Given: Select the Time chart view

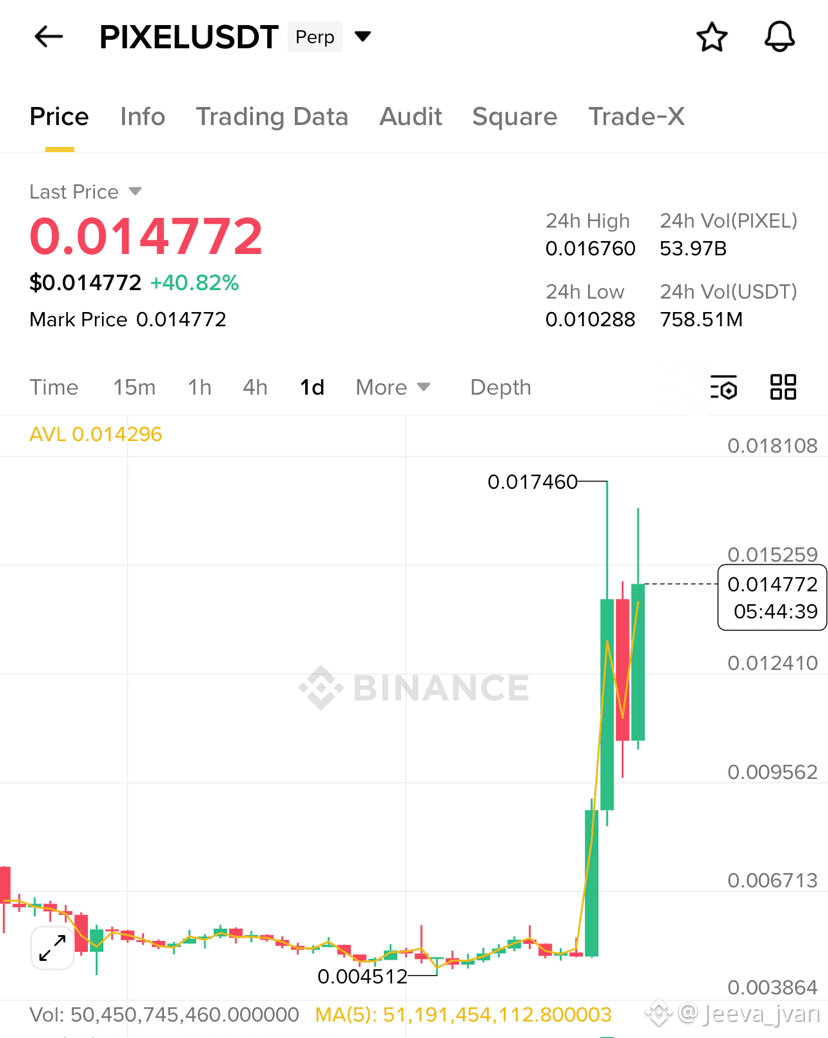Looking at the screenshot, I should click(x=54, y=387).
